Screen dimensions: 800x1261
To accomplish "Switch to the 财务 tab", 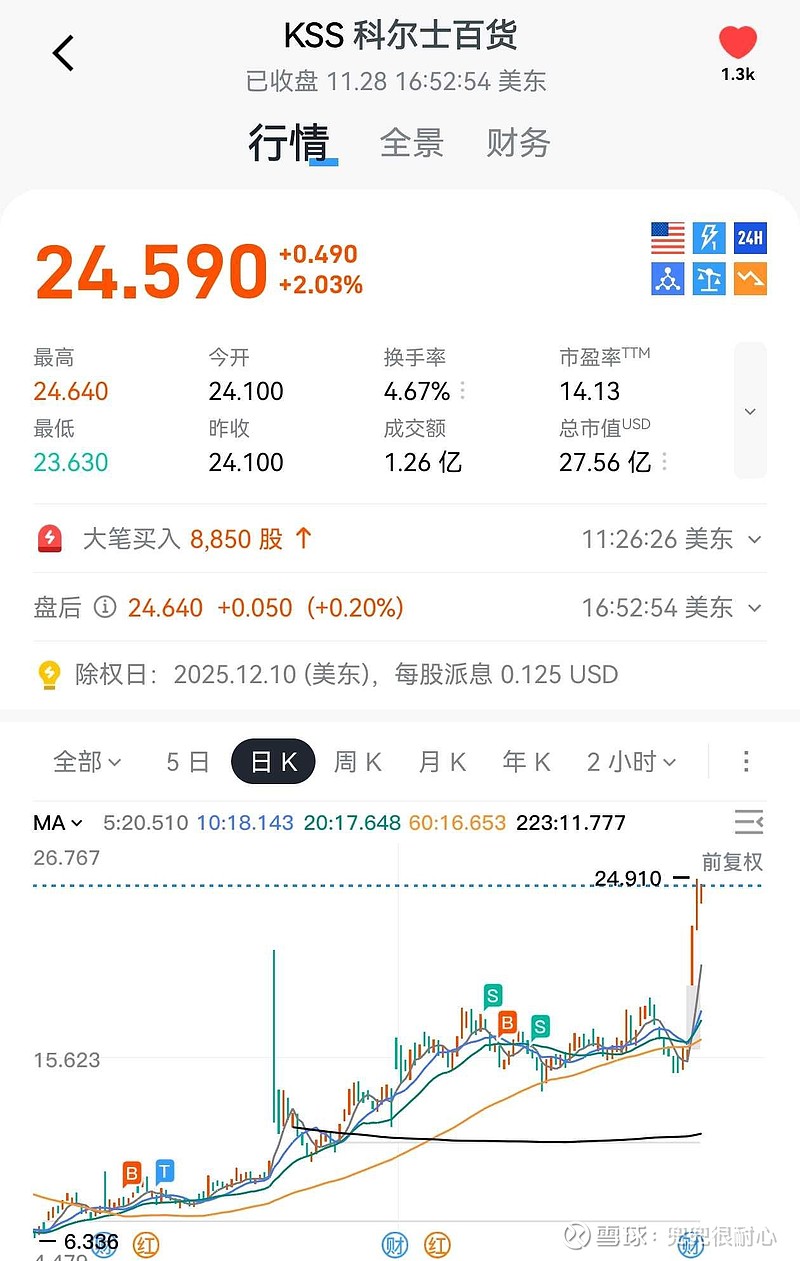I will point(517,143).
